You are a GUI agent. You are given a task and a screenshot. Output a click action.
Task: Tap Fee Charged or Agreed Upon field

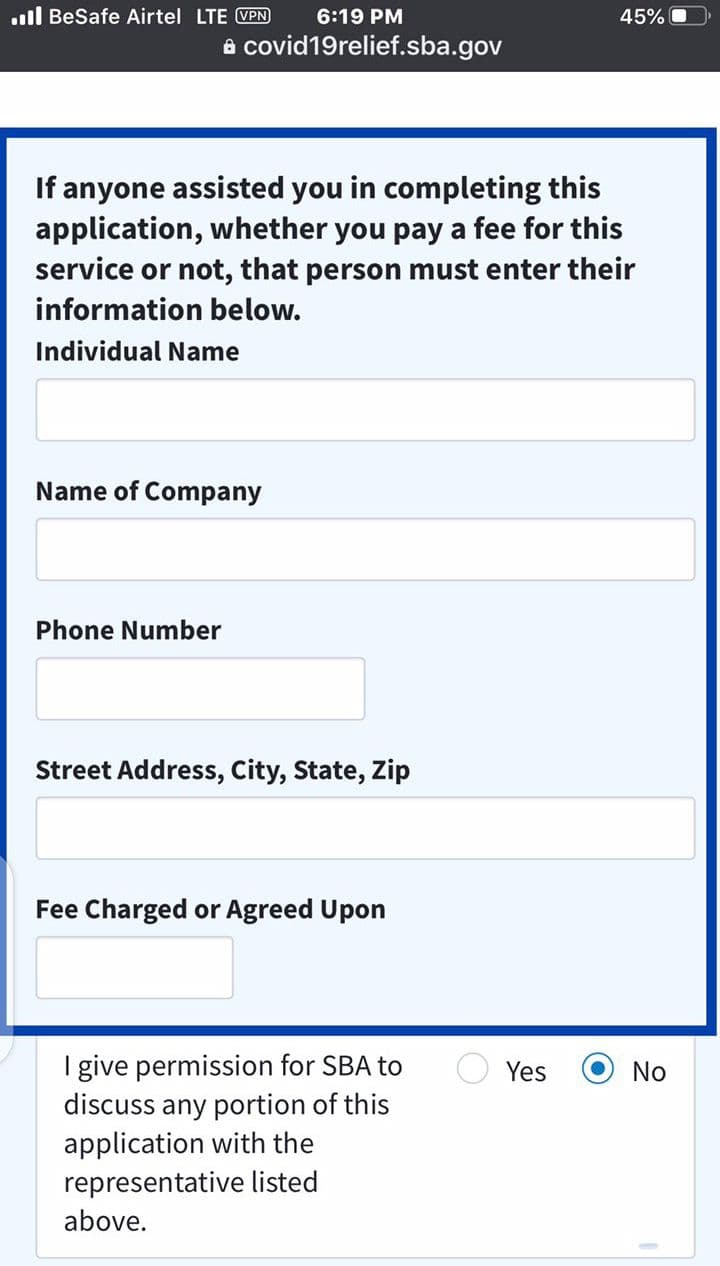pos(134,967)
